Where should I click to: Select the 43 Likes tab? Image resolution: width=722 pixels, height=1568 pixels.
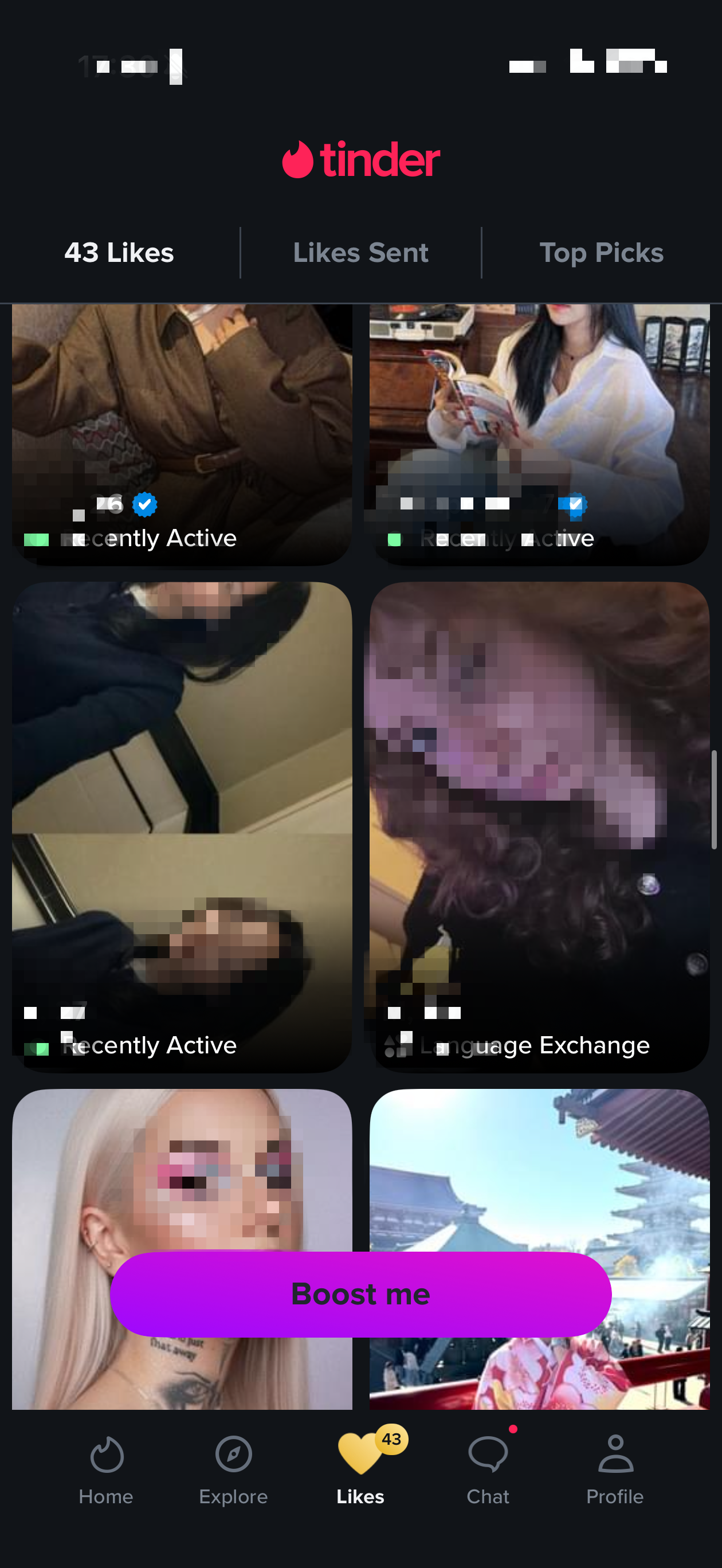coord(119,253)
